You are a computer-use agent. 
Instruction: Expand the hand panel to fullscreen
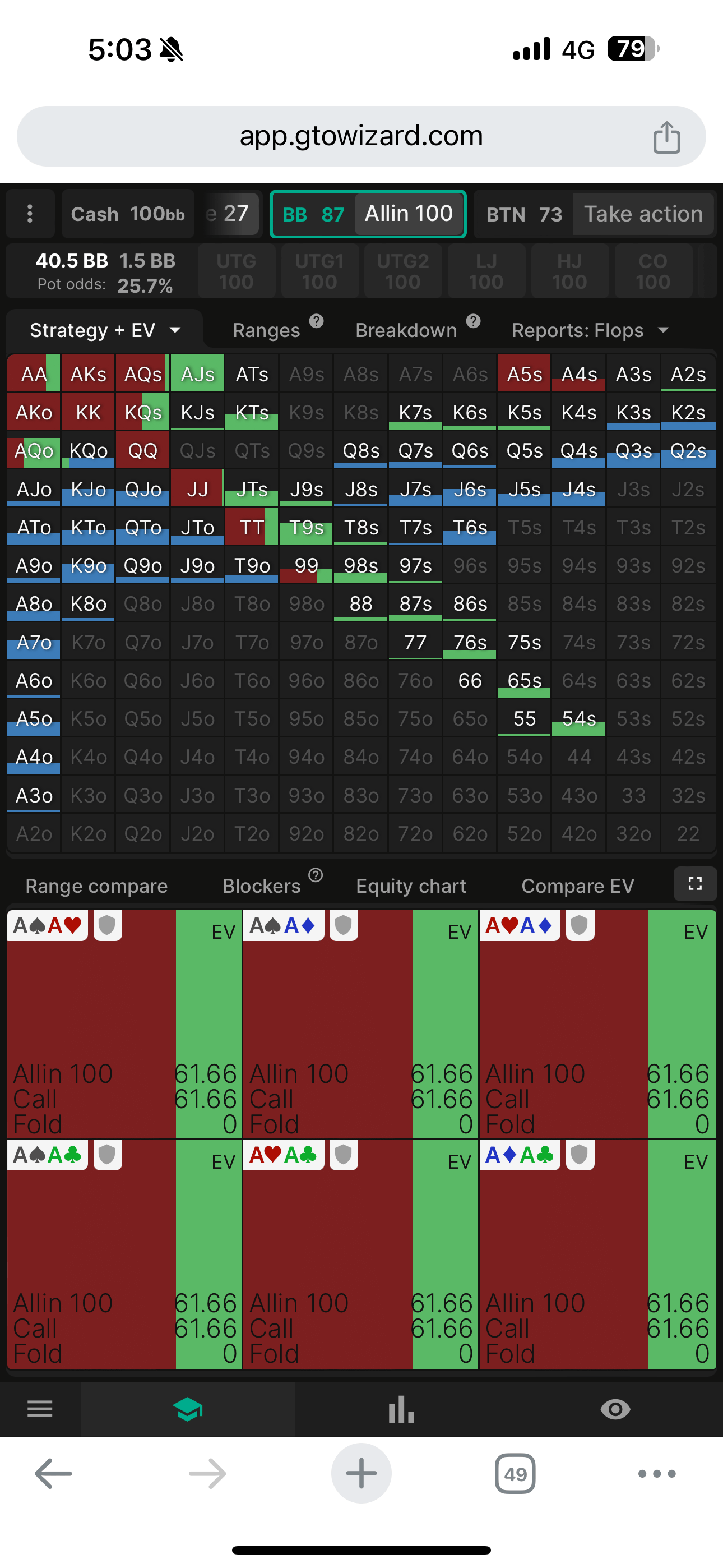[695, 884]
